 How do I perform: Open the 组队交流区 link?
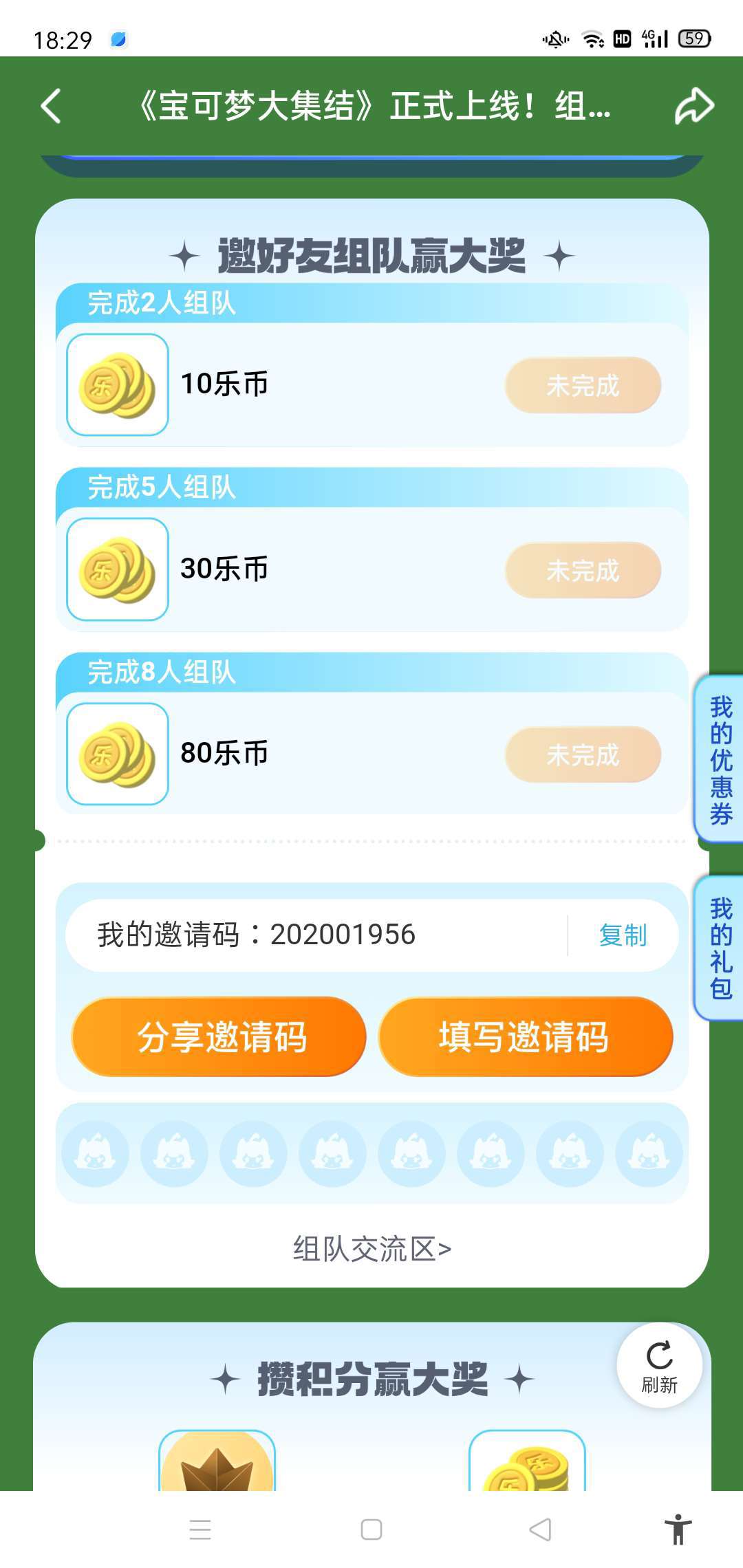point(371,1248)
